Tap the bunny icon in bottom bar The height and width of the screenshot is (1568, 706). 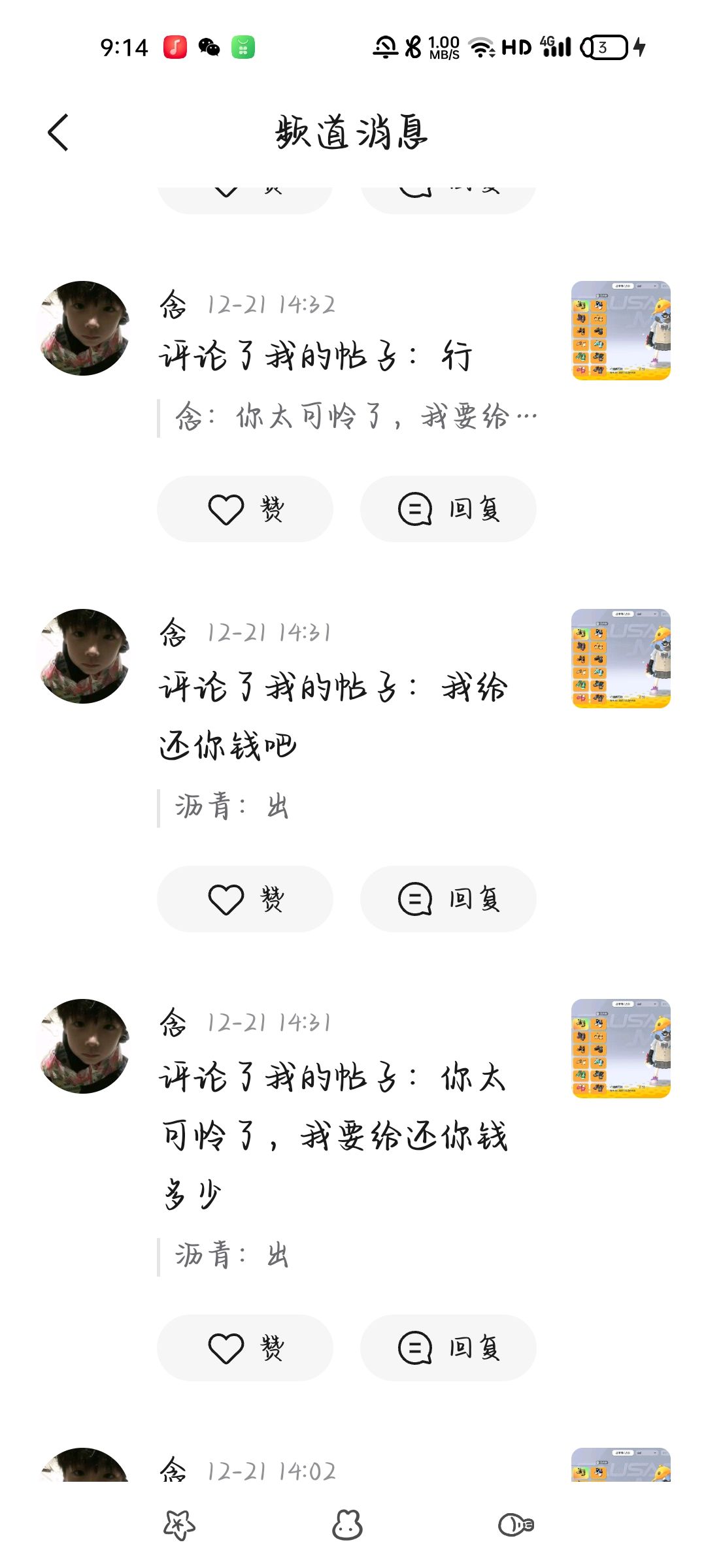point(347,1525)
